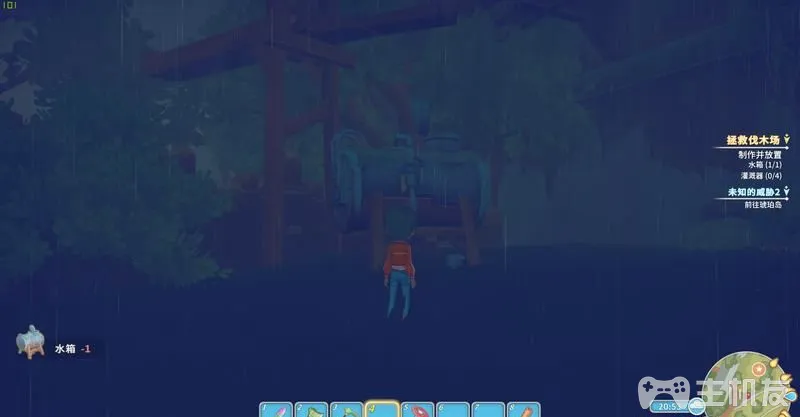Select hotbar slot 8
This screenshot has height=417, width=800.
pos(523,409)
